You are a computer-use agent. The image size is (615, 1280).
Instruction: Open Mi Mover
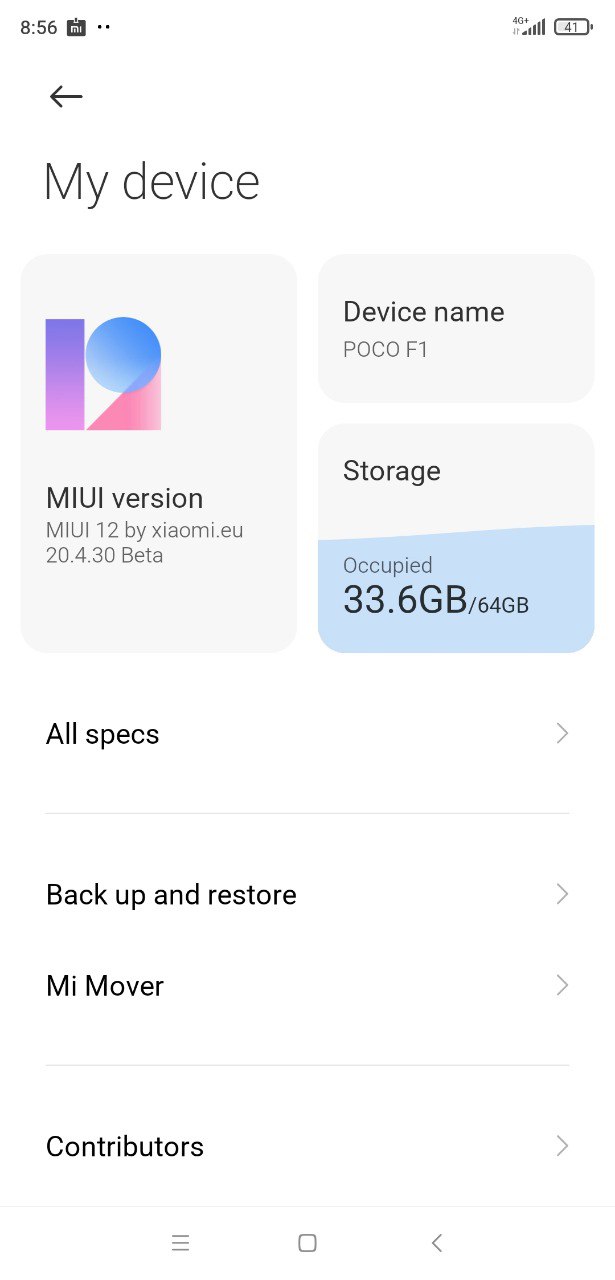[307, 986]
